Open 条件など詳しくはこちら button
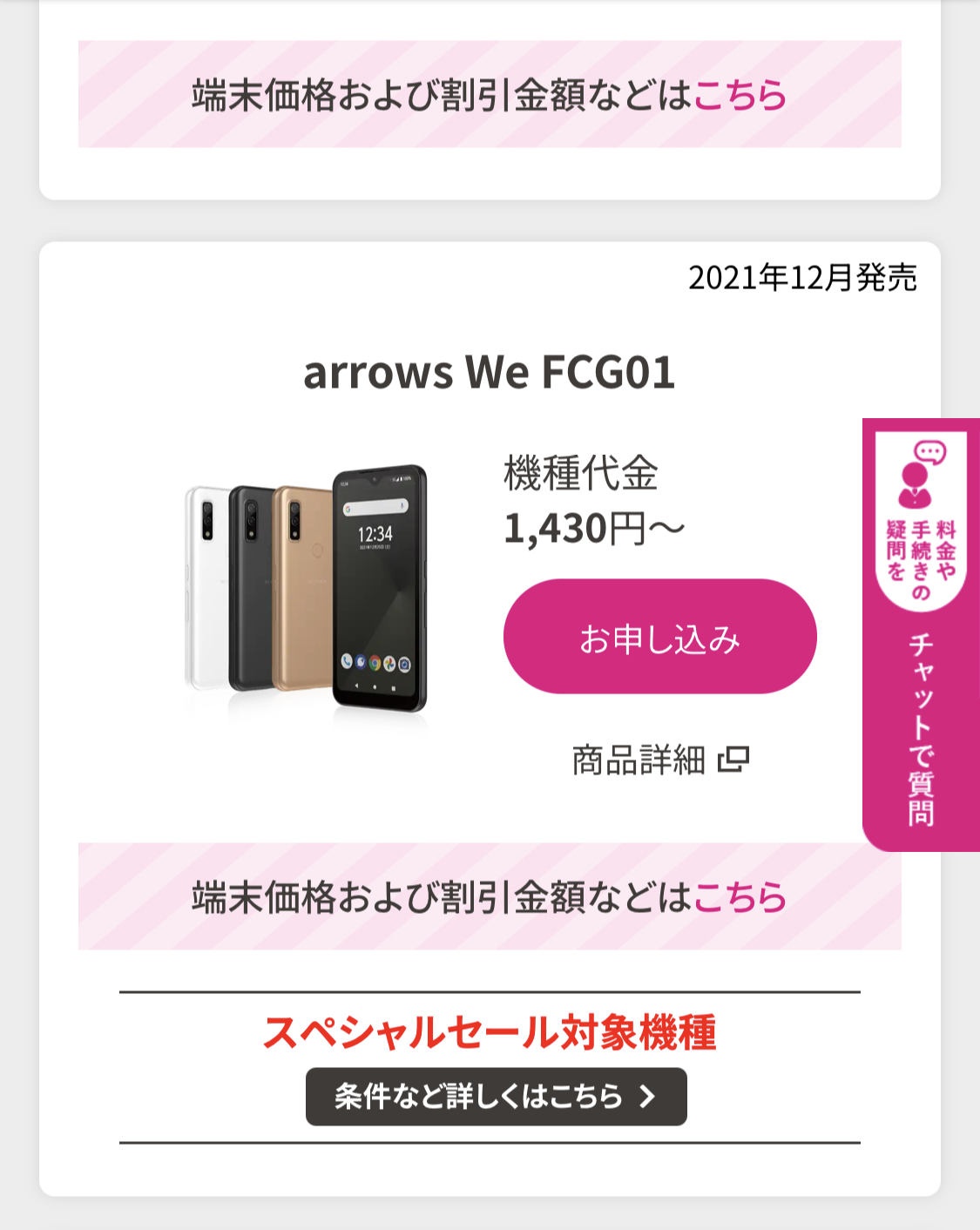Screen dimensions: 980x1230 [496, 1097]
